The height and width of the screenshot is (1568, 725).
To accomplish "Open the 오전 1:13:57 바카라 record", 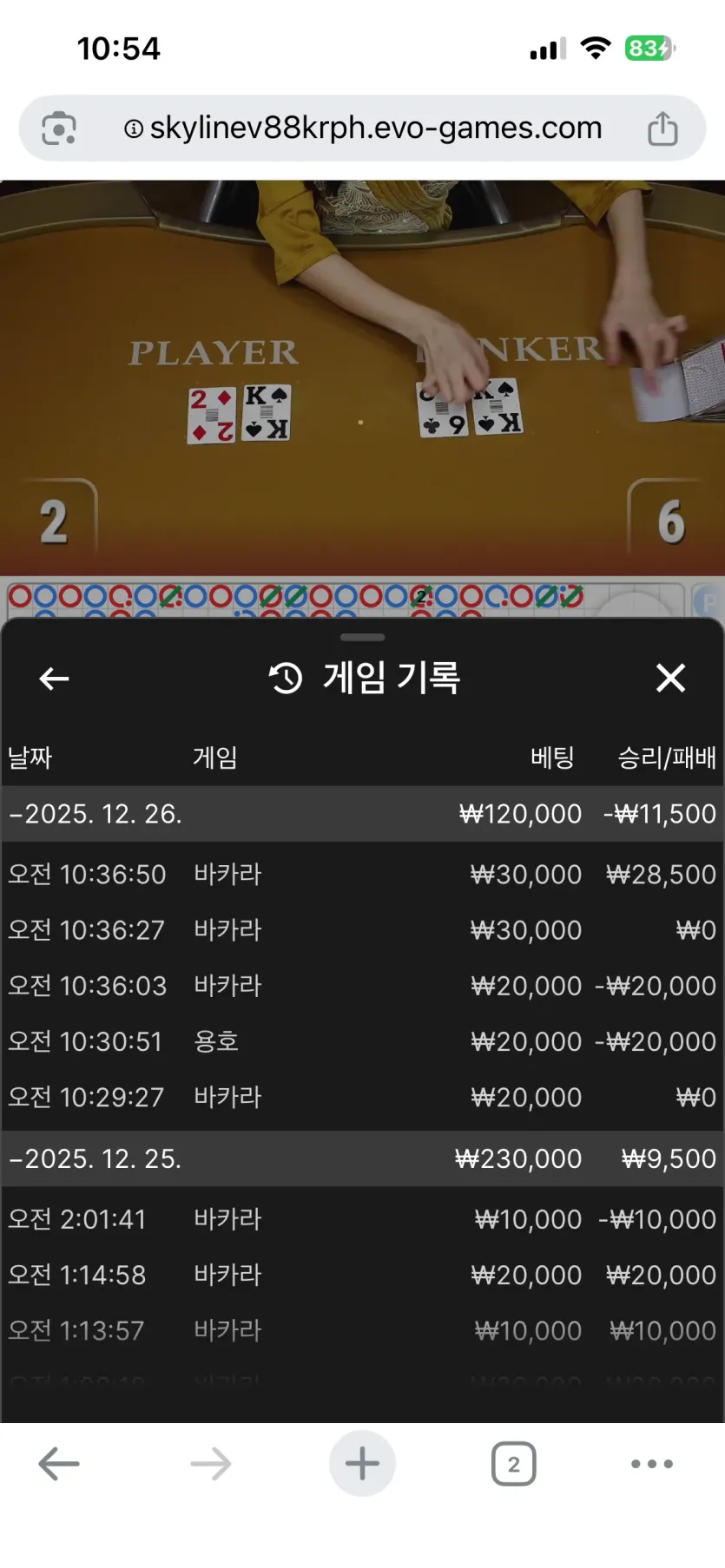I will point(362,1330).
